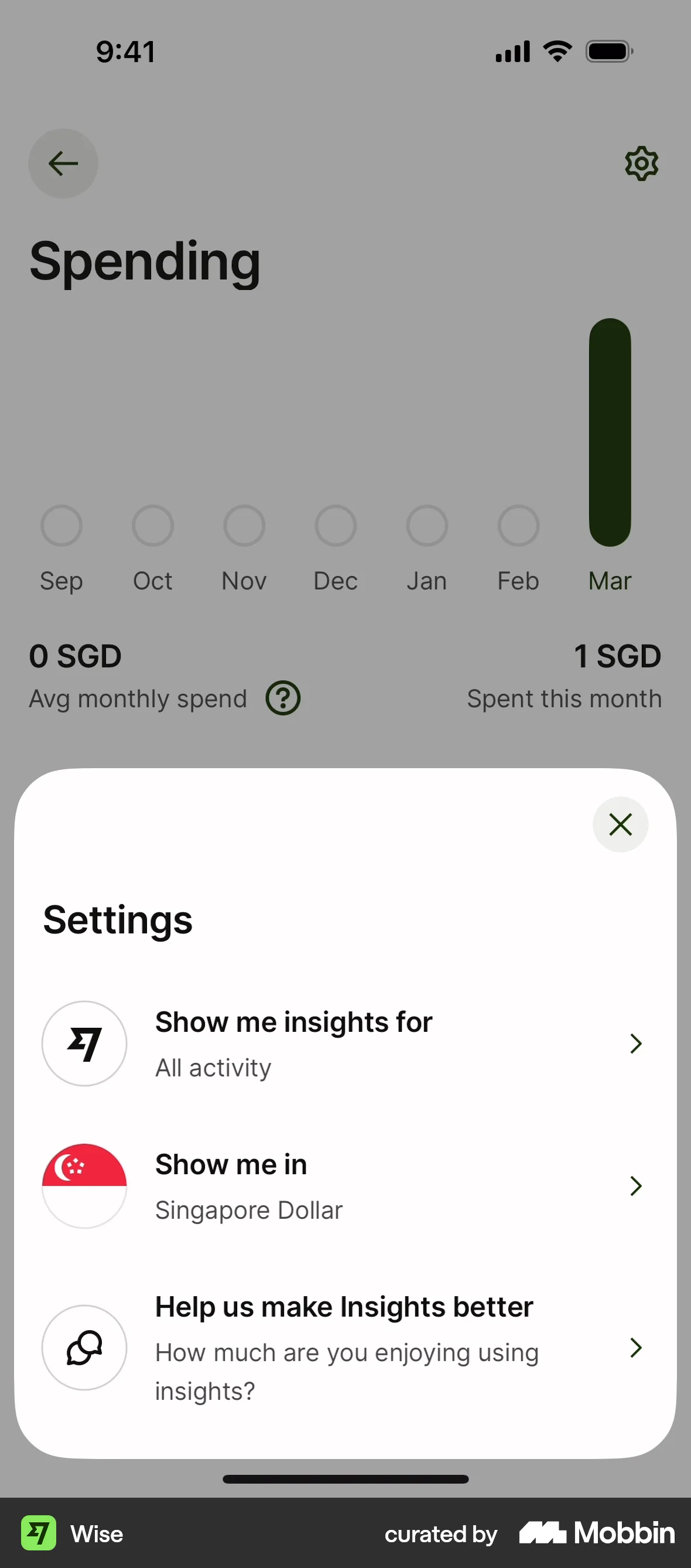Tap Help us make Insights better row
The image size is (691, 1568).
[x=345, y=1348]
